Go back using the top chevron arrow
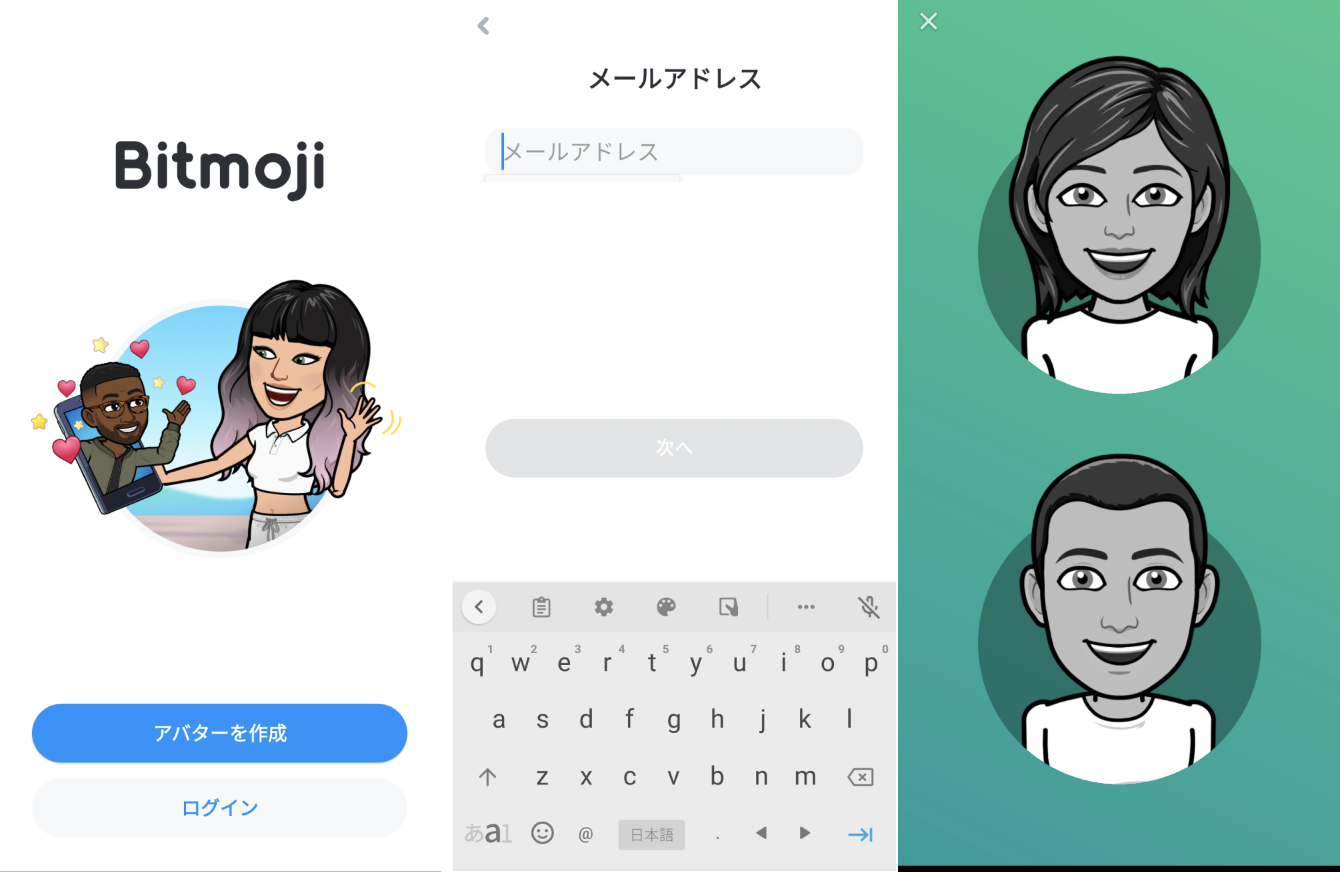The height and width of the screenshot is (872, 1340). tap(484, 26)
